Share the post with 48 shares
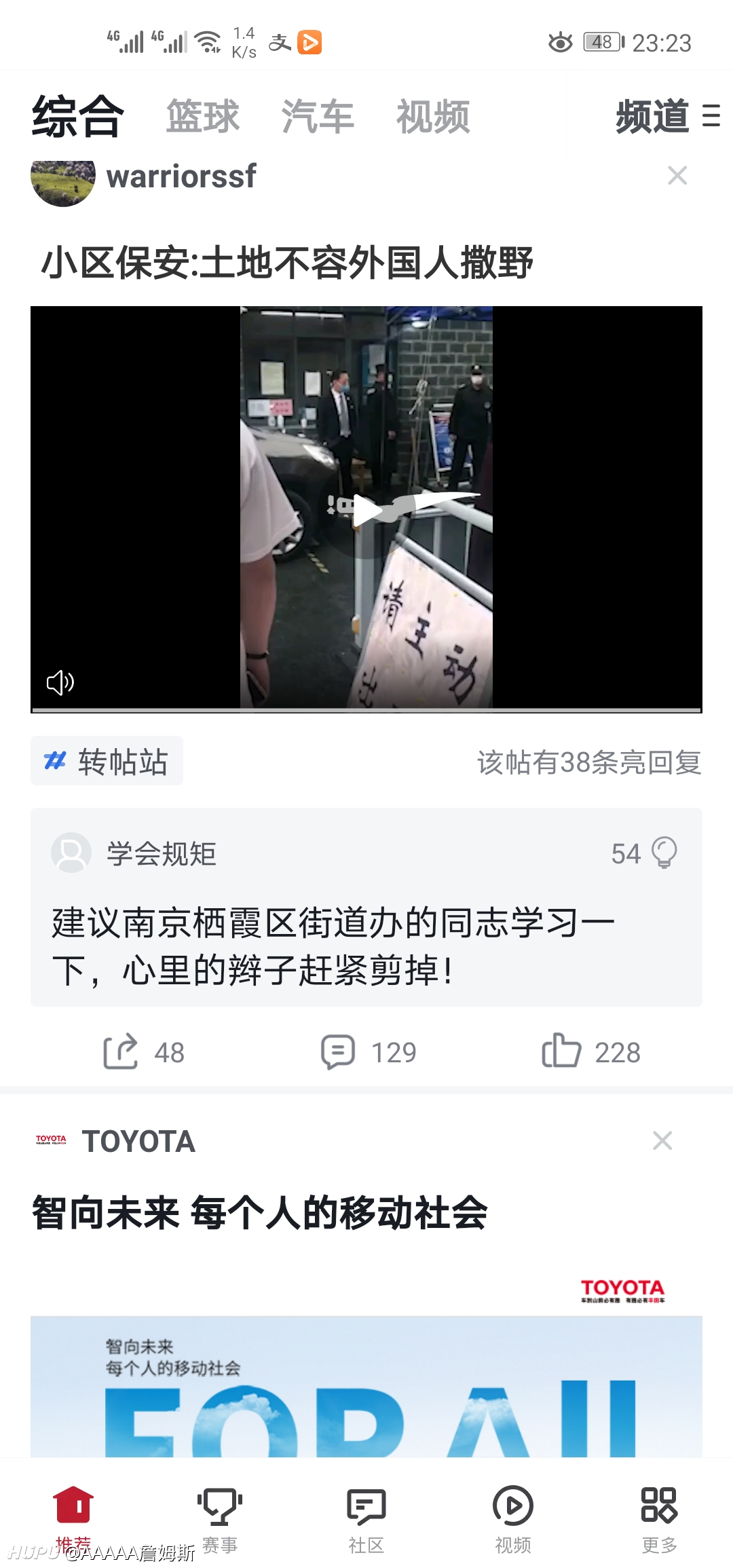The image size is (733, 1568). click(143, 1052)
